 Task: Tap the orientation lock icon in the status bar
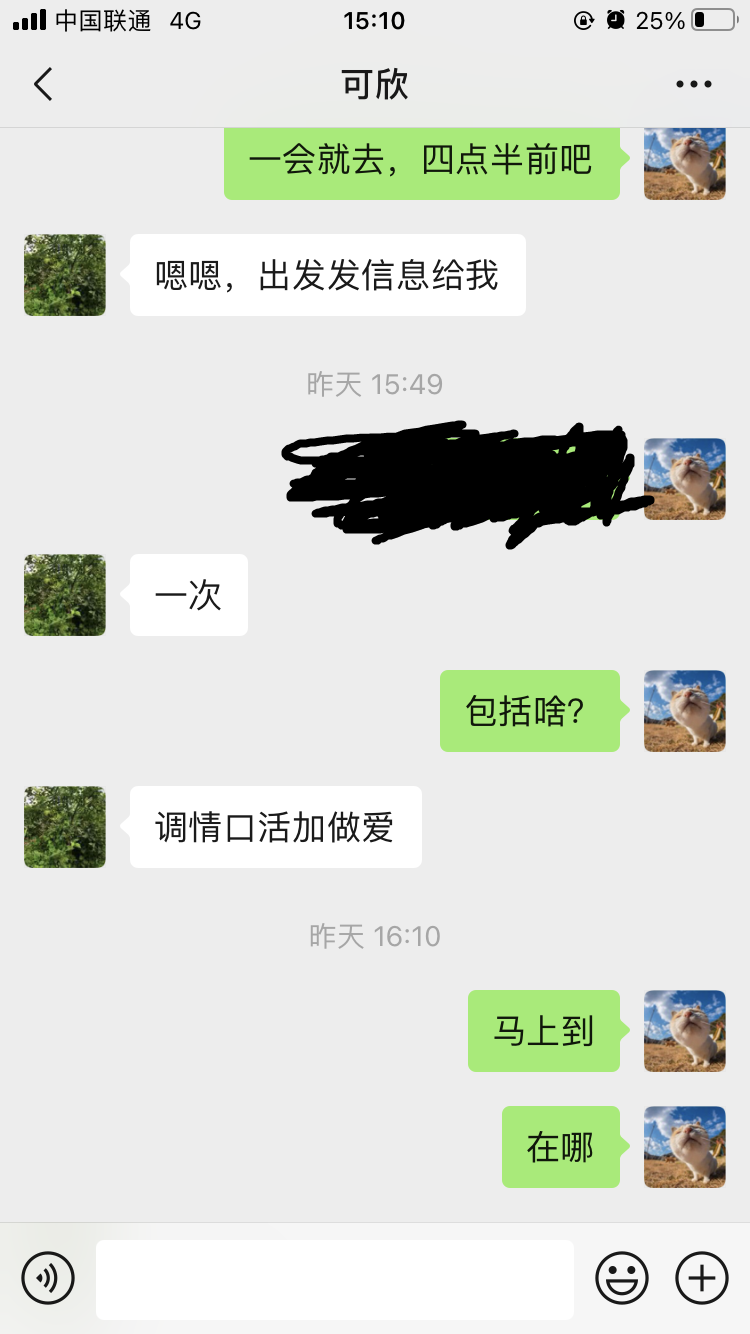point(583,19)
